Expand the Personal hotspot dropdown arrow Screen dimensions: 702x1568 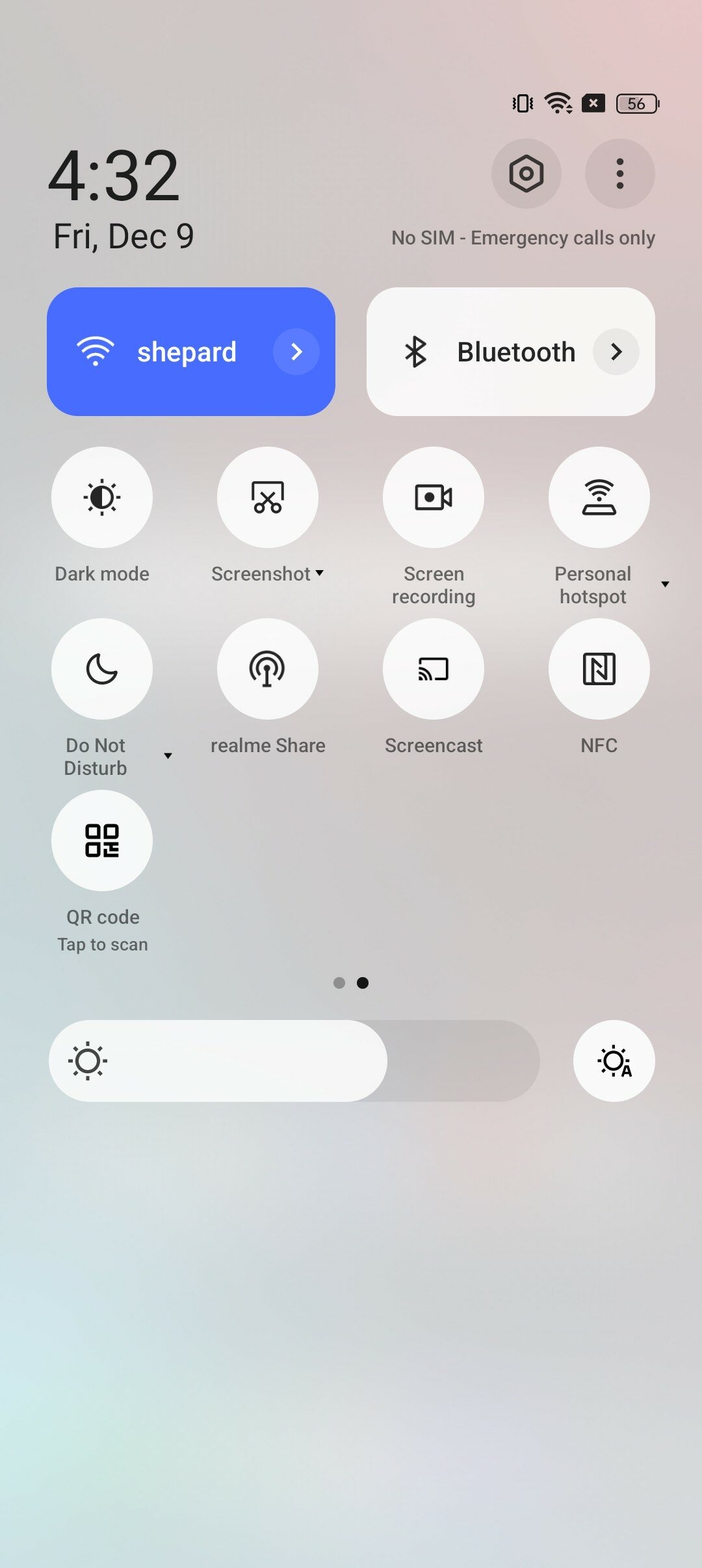[x=665, y=584]
